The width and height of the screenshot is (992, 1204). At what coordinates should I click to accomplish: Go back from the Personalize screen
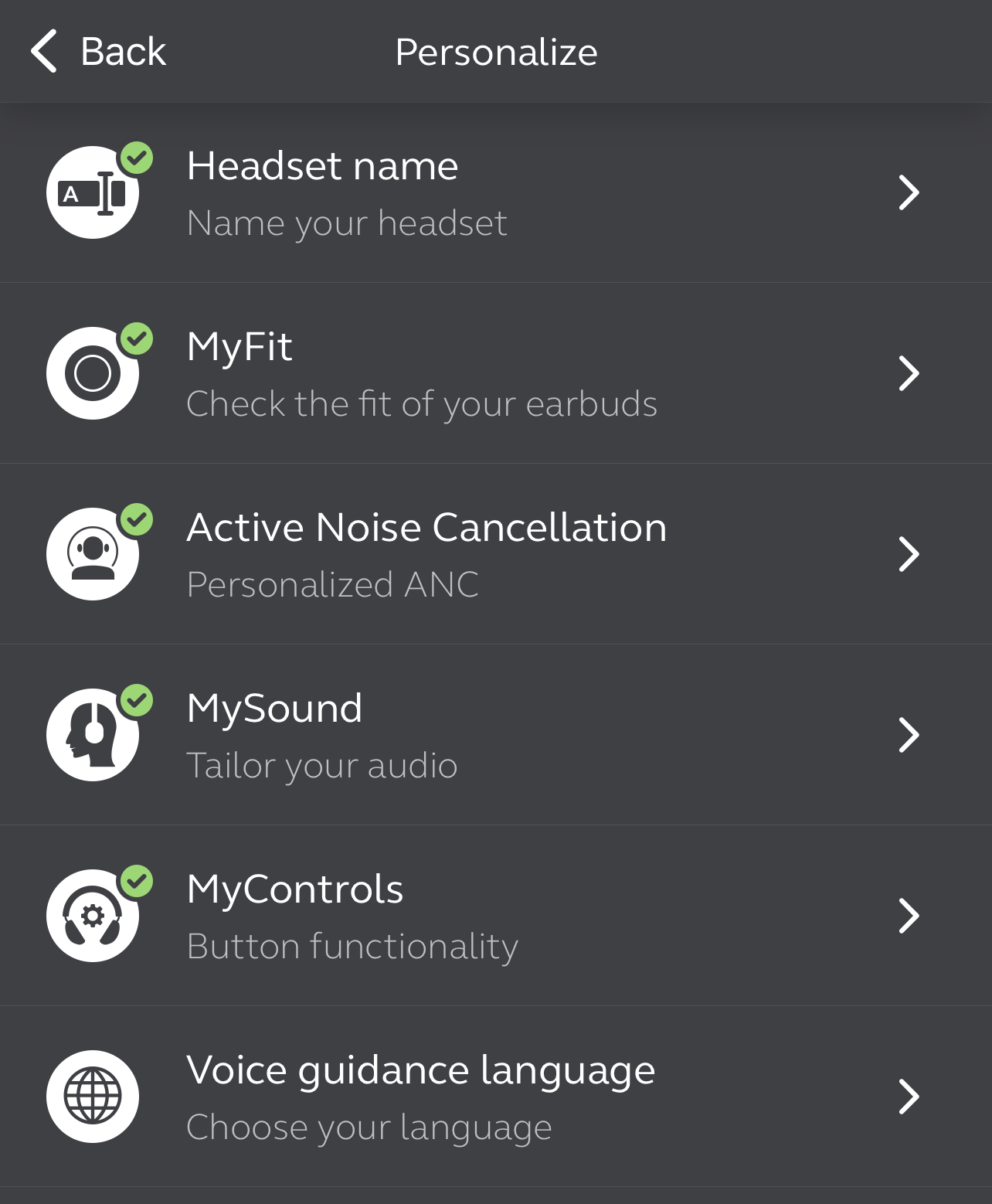99,52
